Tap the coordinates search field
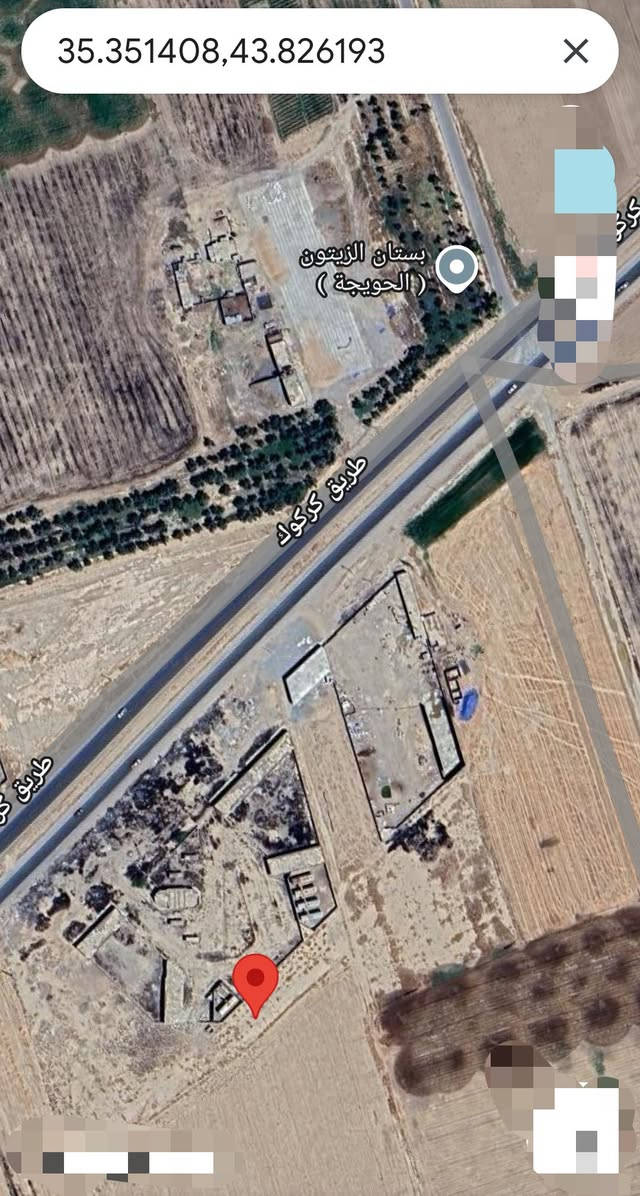This screenshot has height=1196, width=640. click(x=280, y=52)
